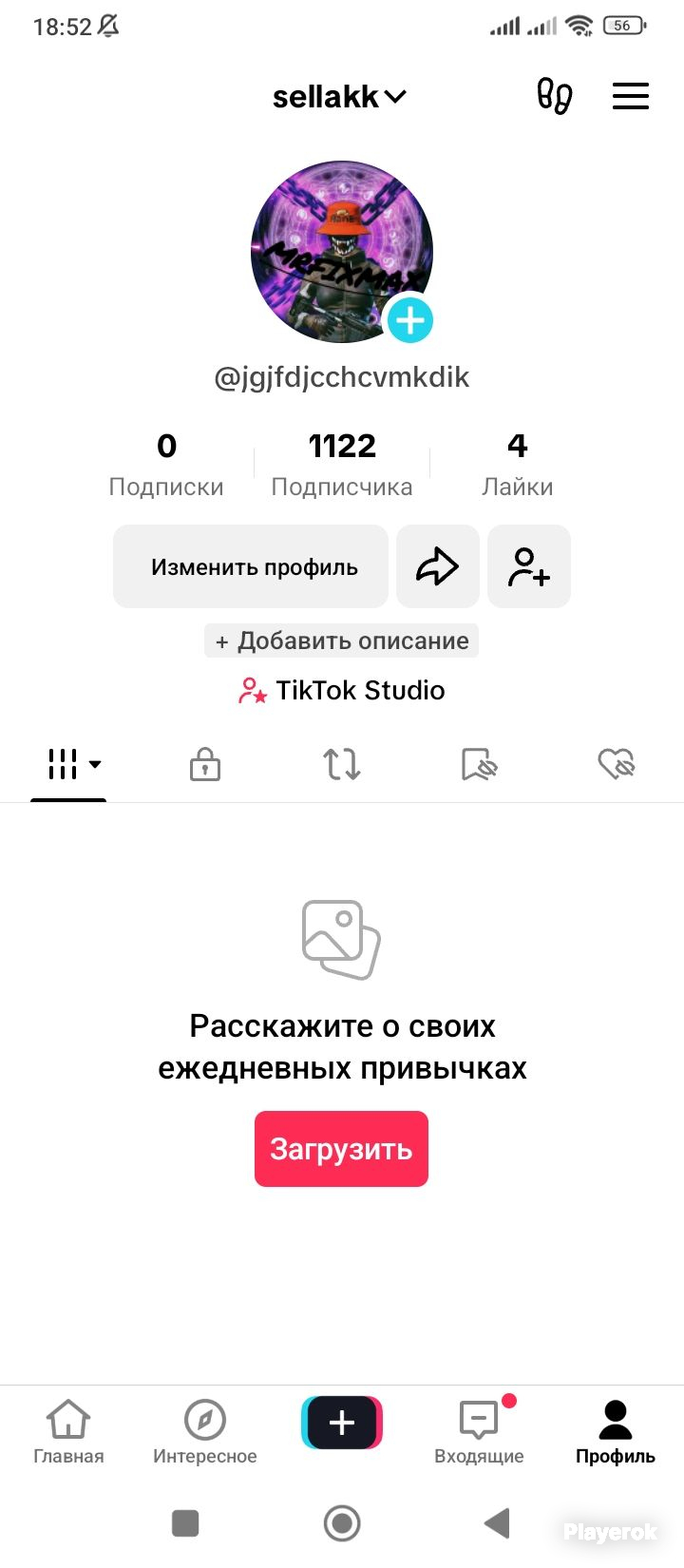Share the profile with arrow icon

point(438,567)
